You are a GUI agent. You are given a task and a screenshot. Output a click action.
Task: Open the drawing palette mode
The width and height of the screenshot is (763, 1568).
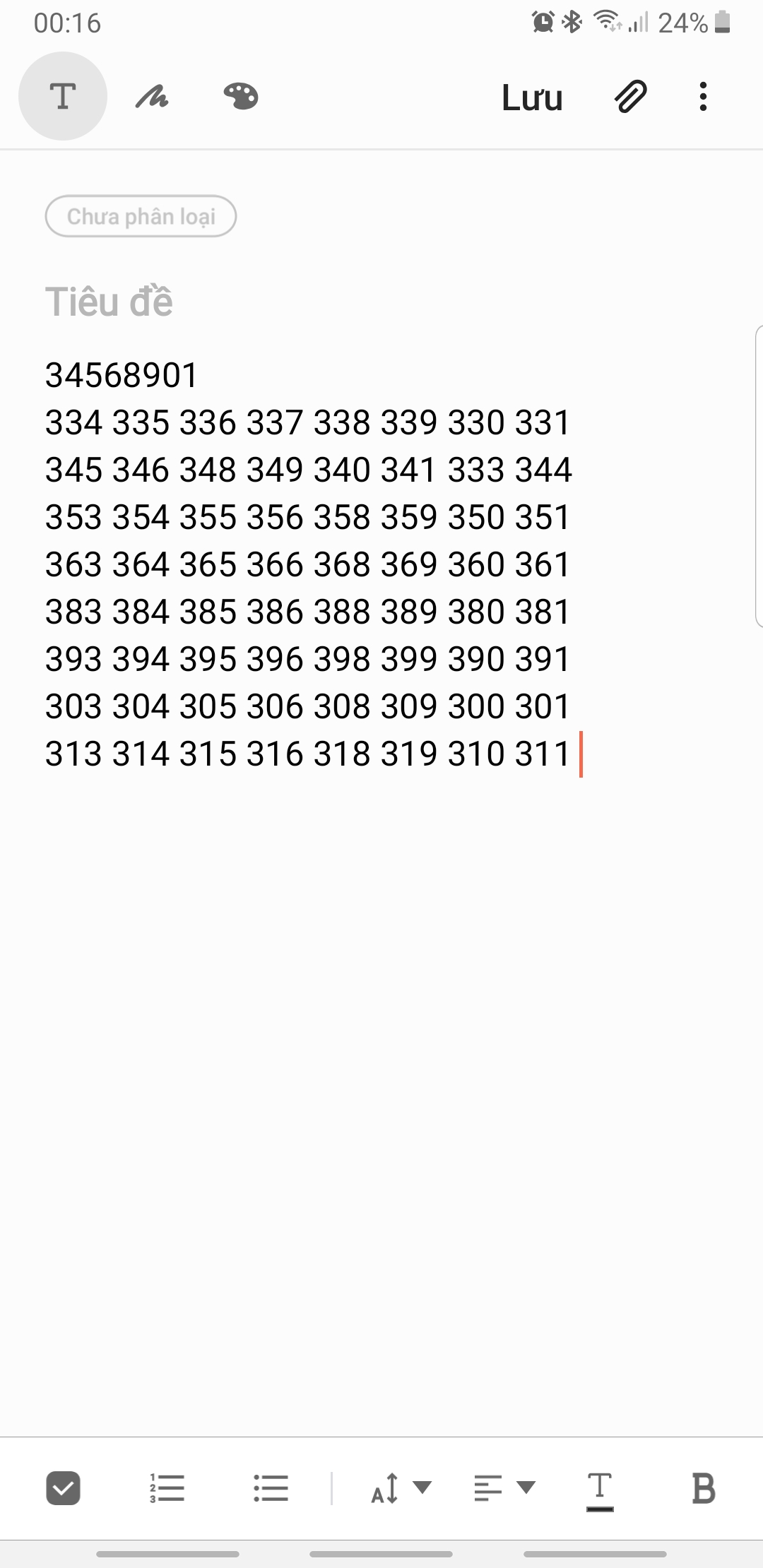tap(241, 96)
